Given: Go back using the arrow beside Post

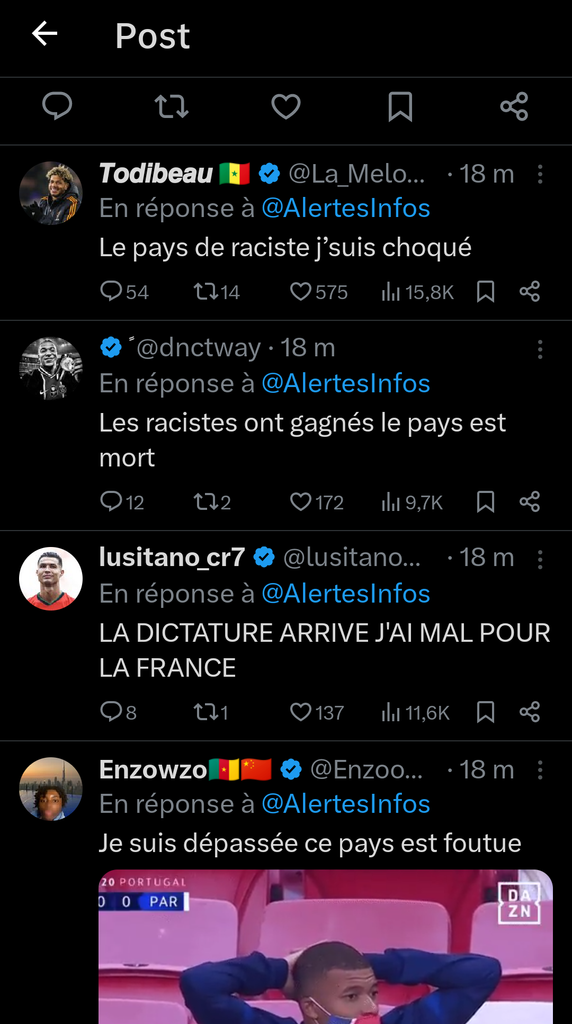Looking at the screenshot, I should 44,34.
